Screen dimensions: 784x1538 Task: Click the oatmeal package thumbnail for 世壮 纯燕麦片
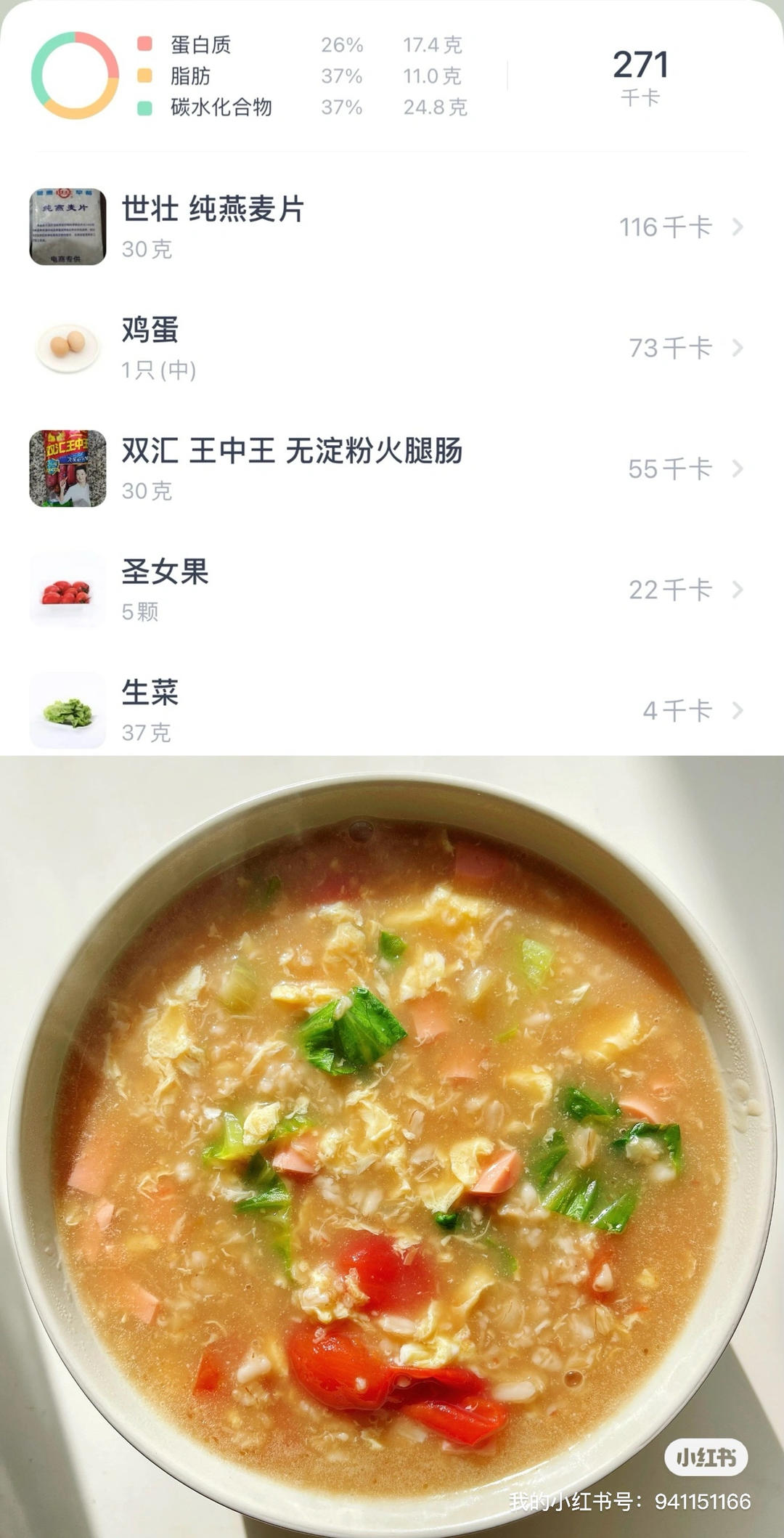click(x=68, y=225)
